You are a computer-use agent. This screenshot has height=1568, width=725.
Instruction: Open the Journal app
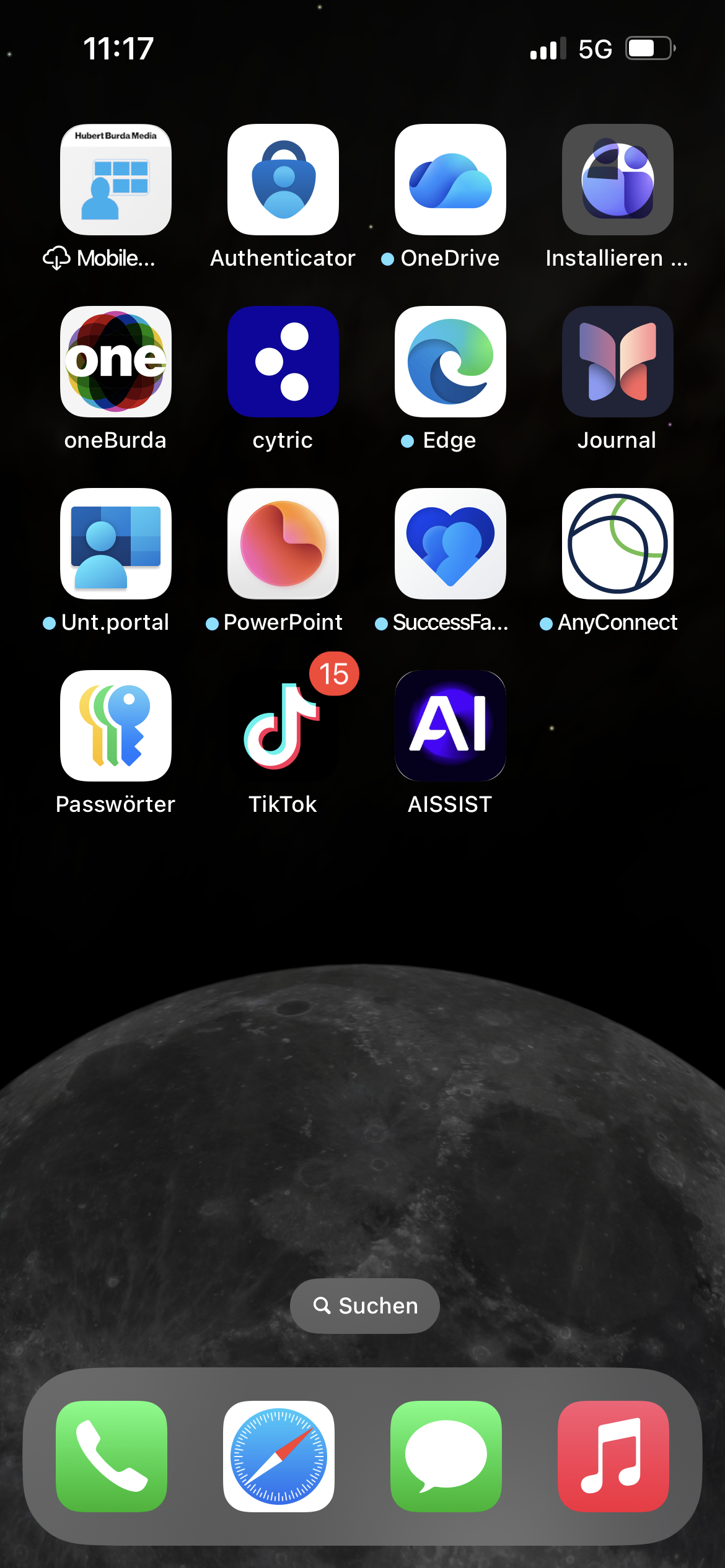(x=618, y=362)
